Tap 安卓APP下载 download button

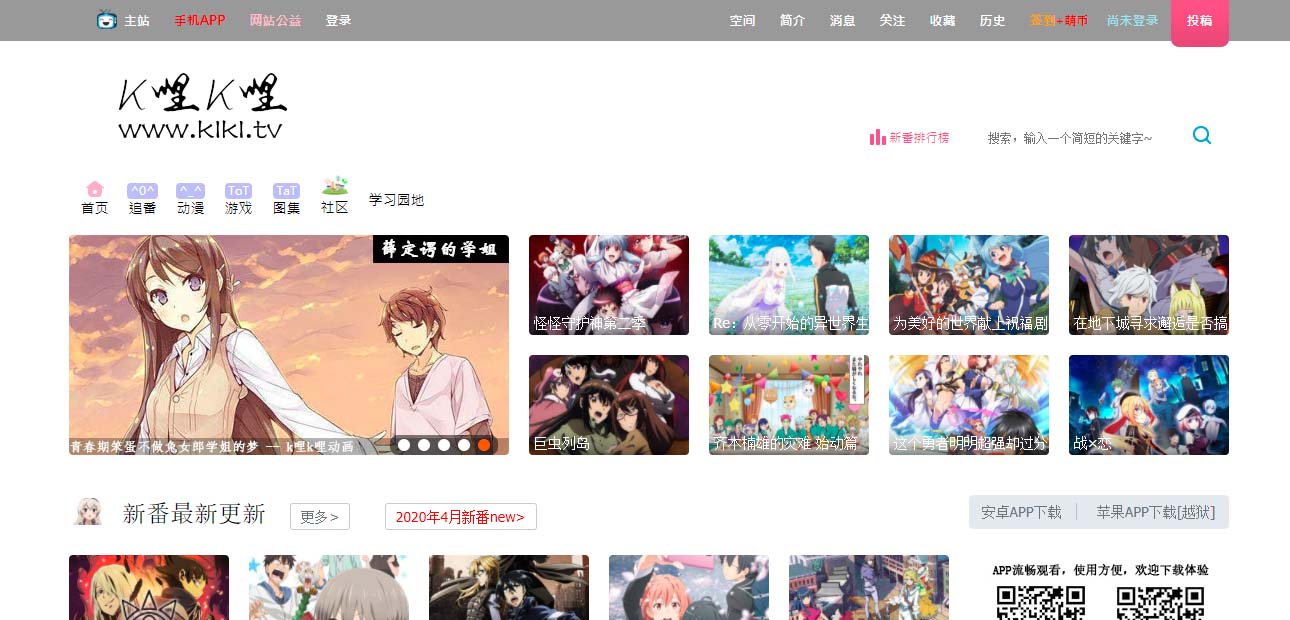tap(1021, 512)
